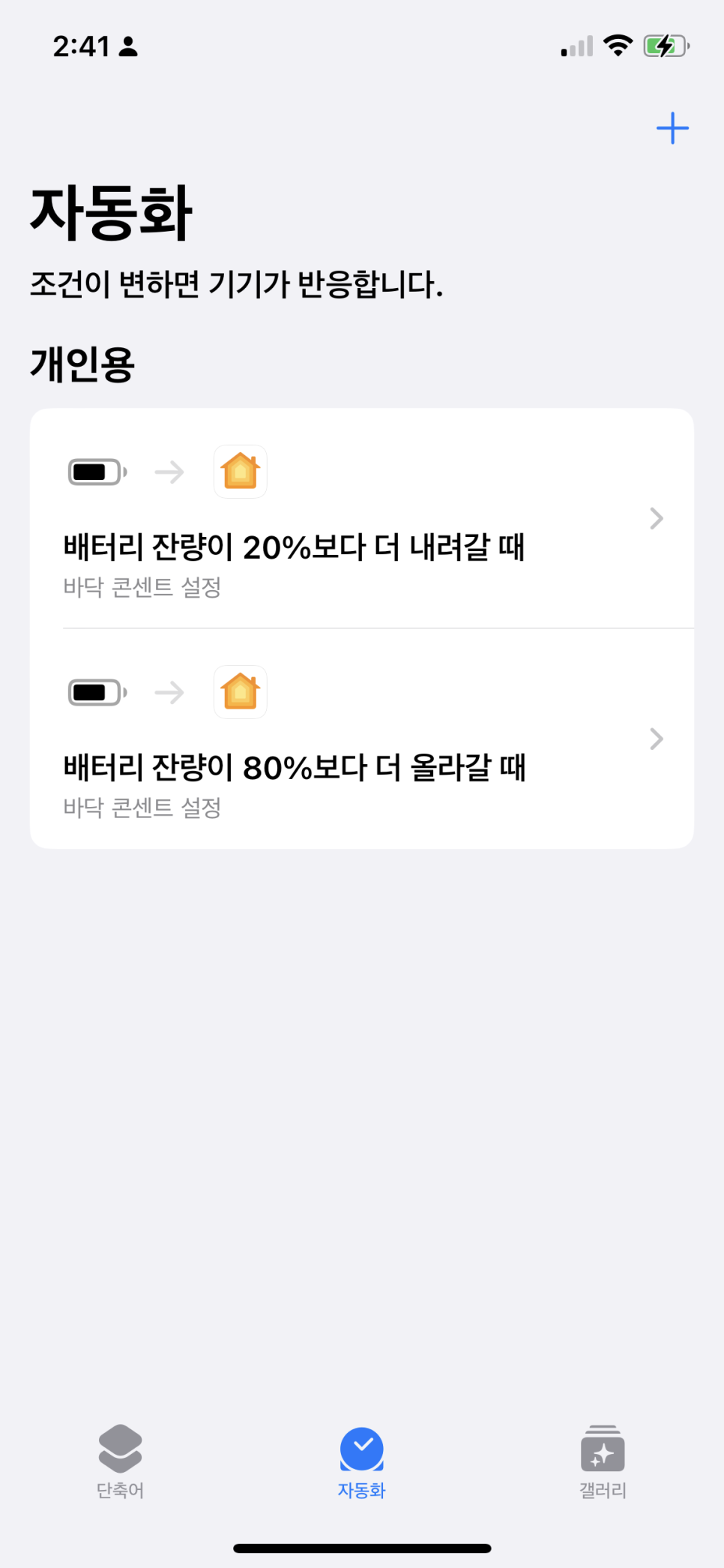
Task: Tap the arrow between battery and Home icons
Action: (169, 472)
